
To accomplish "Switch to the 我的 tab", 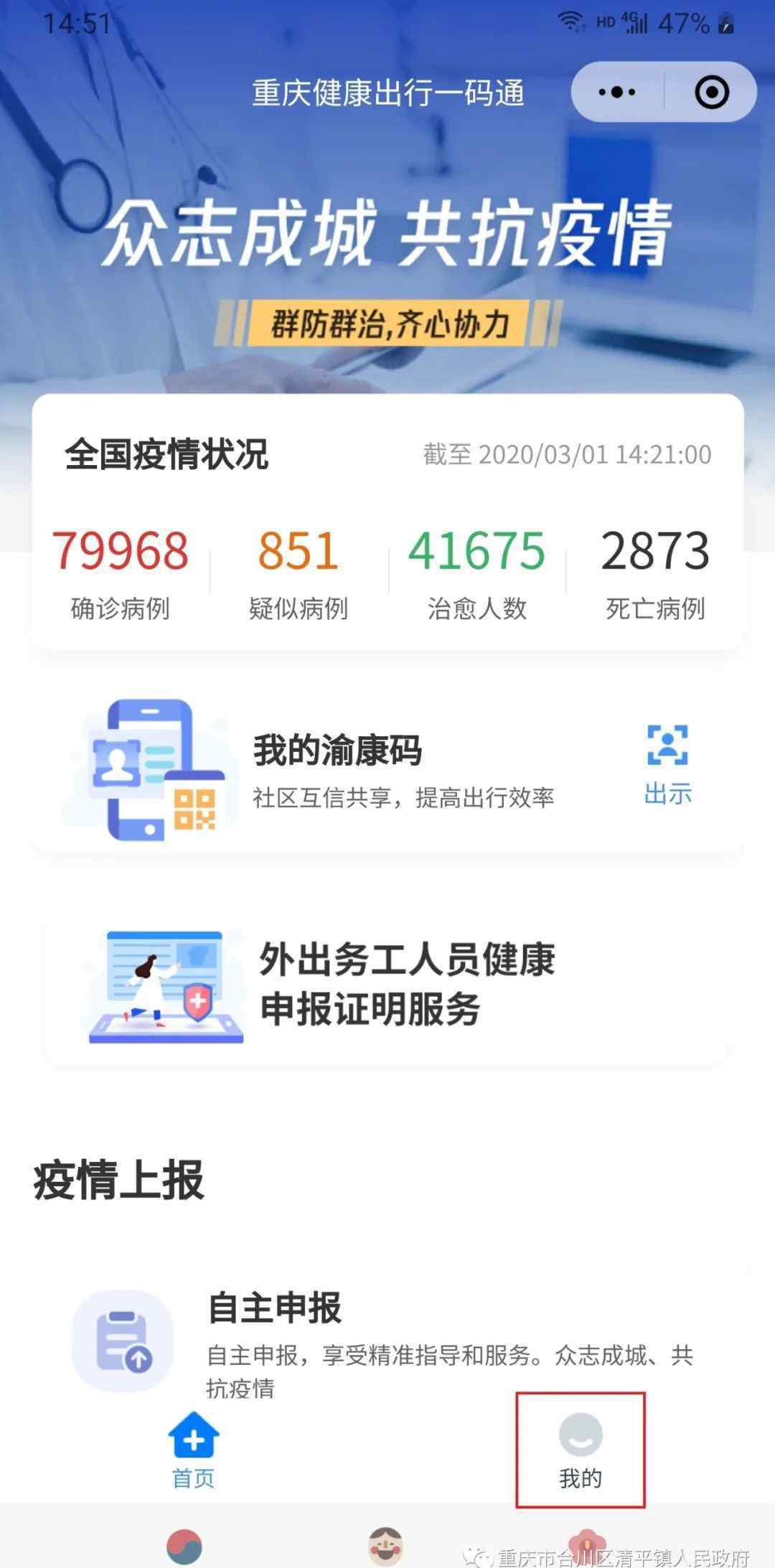I will coord(581,1450).
